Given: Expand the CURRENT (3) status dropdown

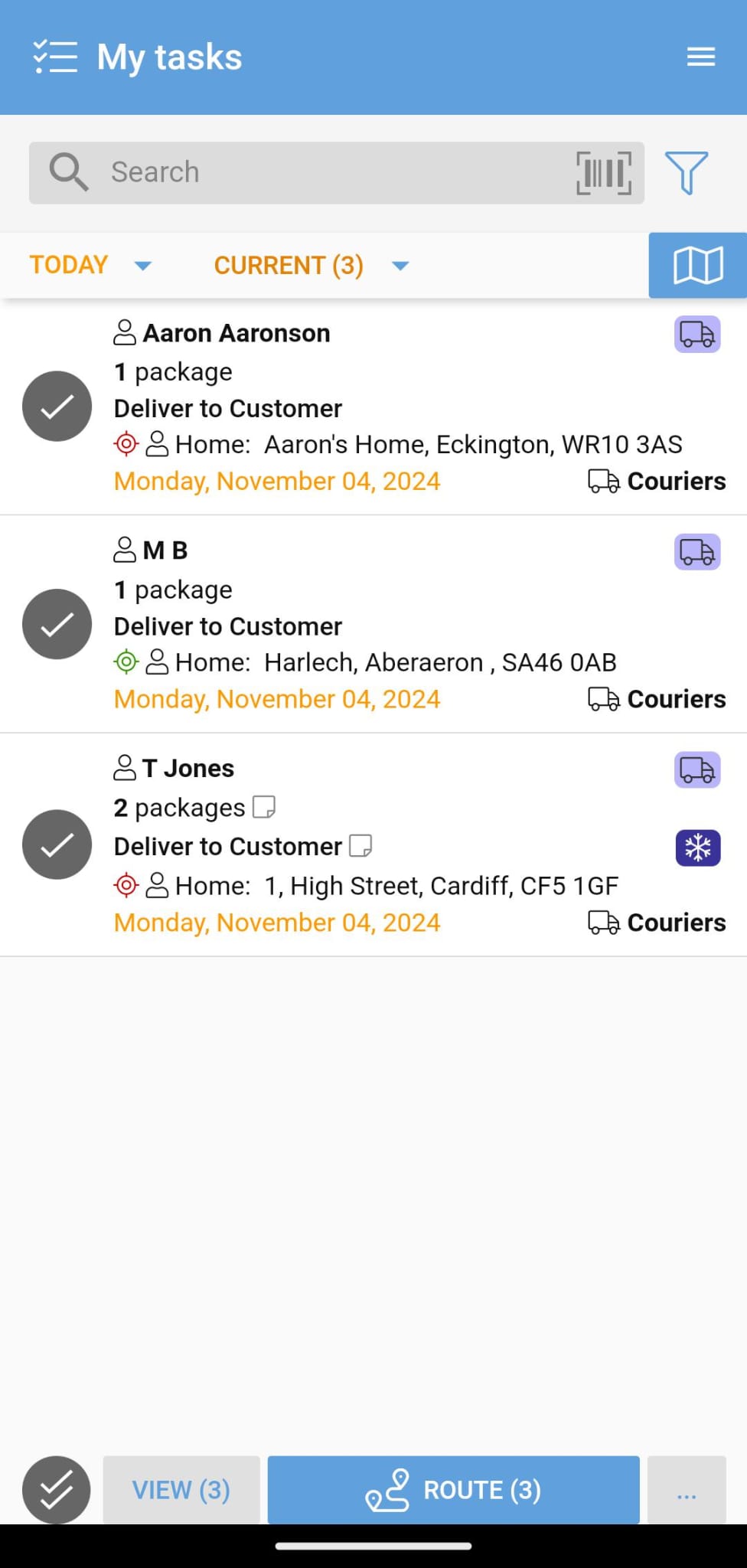Looking at the screenshot, I should [x=311, y=265].
